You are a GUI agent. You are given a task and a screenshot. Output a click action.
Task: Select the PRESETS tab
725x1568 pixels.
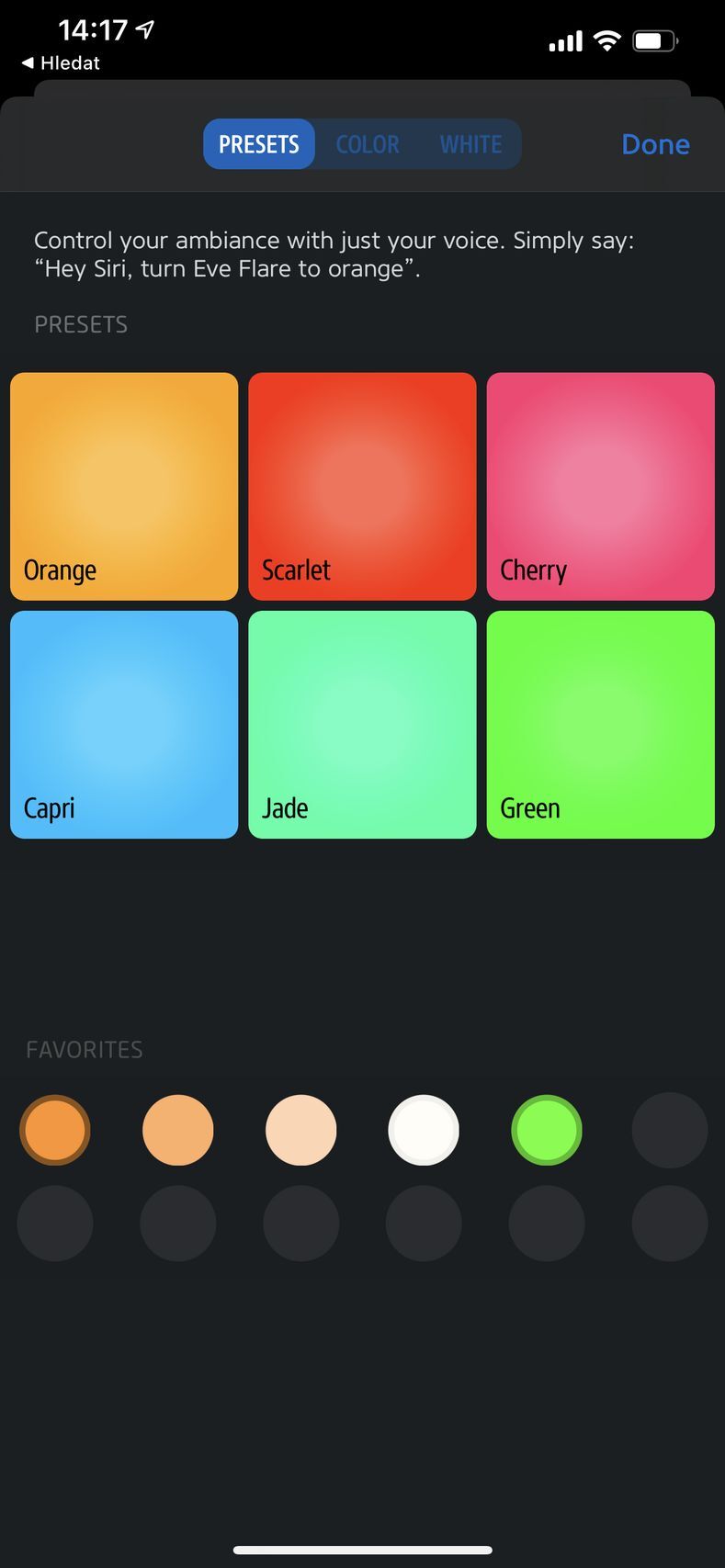[259, 144]
